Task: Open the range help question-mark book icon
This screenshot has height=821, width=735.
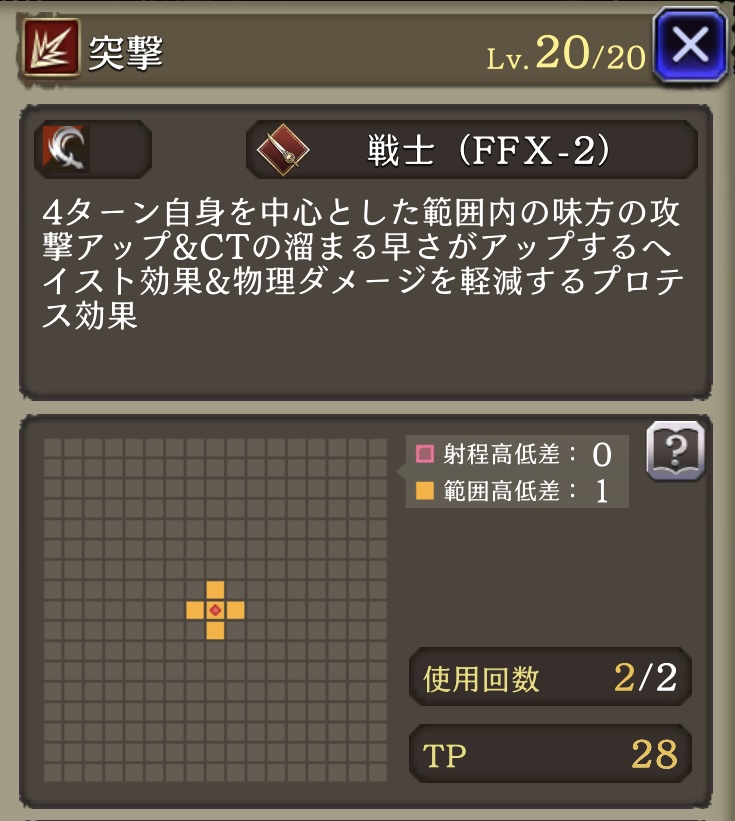Action: [x=675, y=452]
